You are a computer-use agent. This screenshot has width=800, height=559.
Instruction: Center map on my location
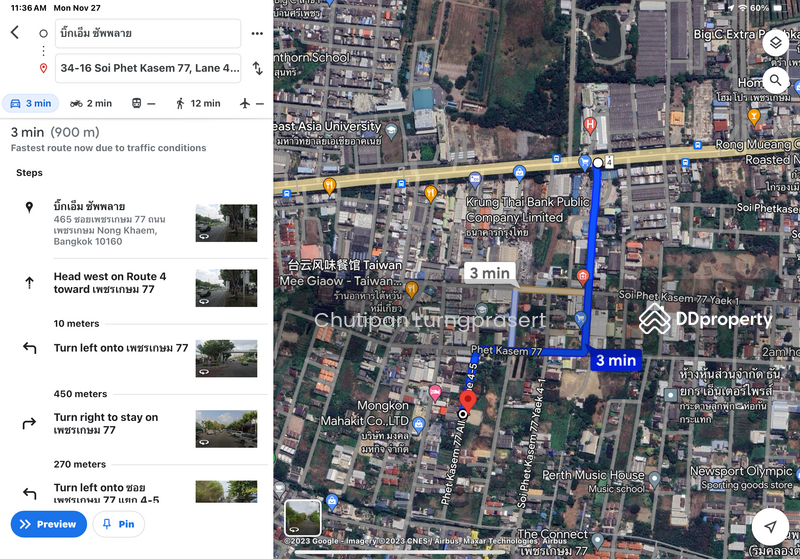(x=769, y=527)
